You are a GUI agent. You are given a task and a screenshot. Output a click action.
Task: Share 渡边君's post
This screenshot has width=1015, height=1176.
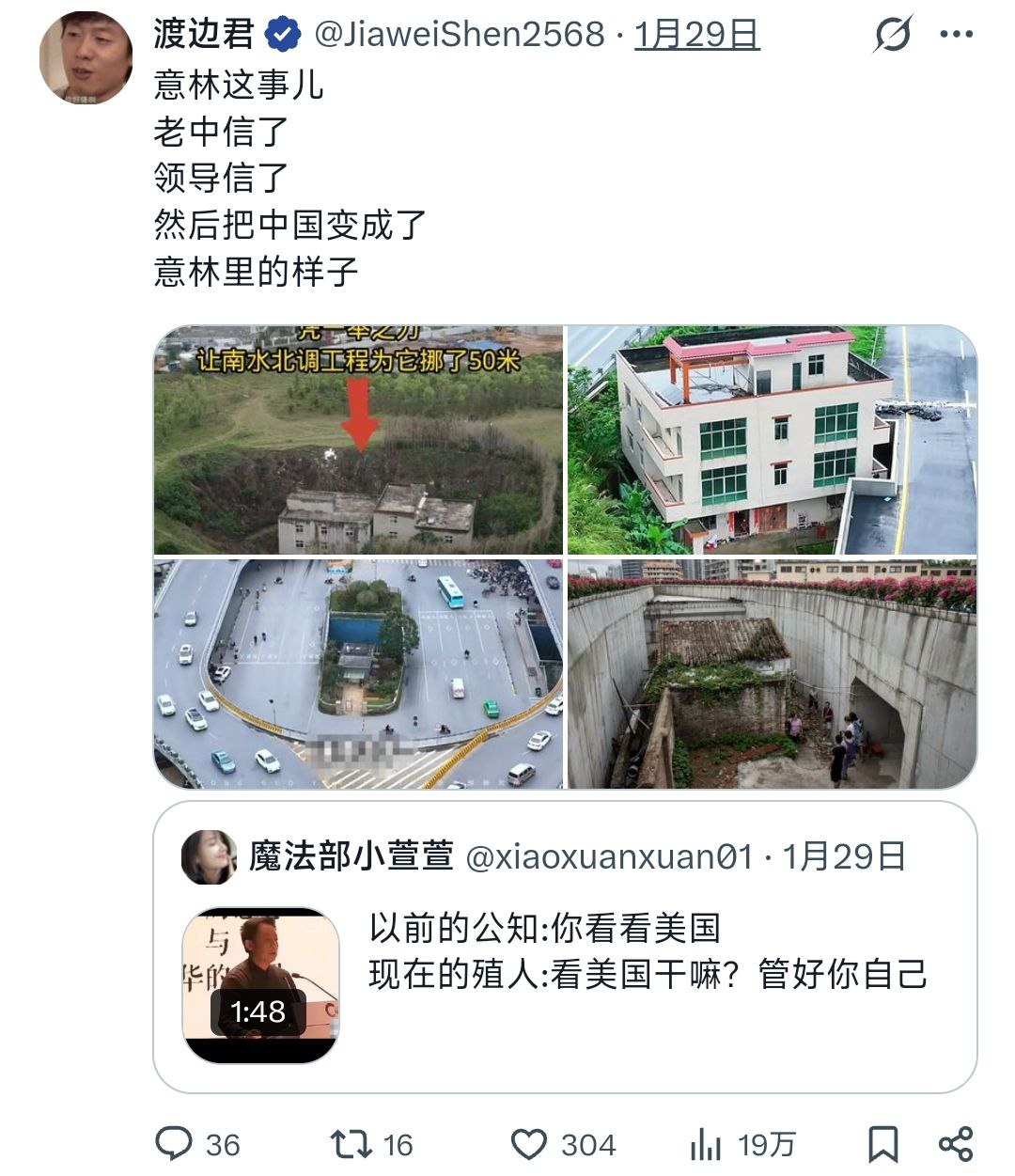tap(956, 1144)
